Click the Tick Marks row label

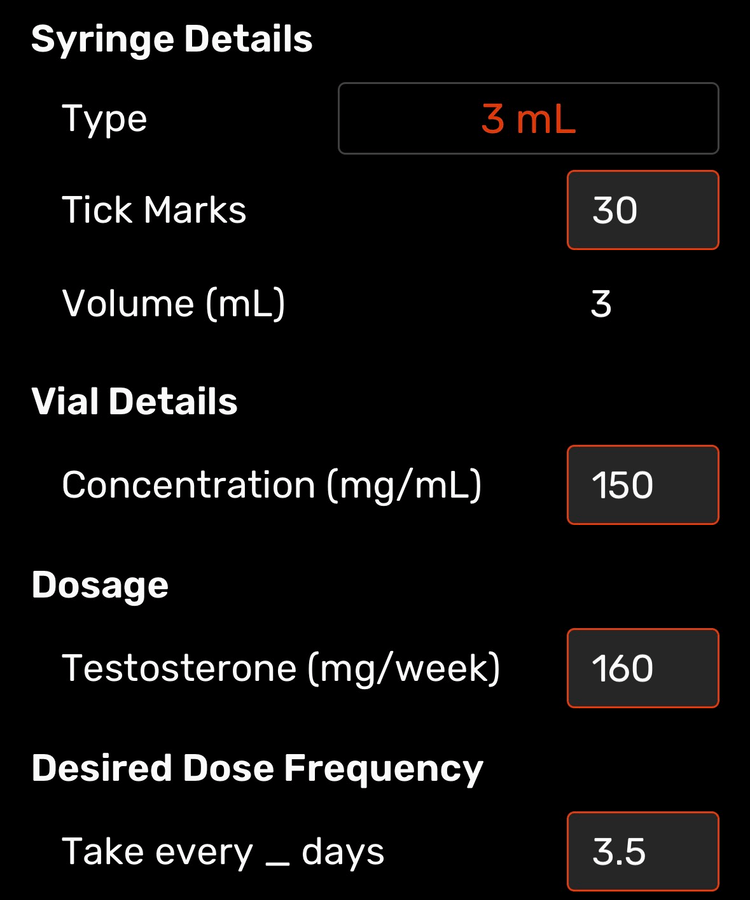155,210
